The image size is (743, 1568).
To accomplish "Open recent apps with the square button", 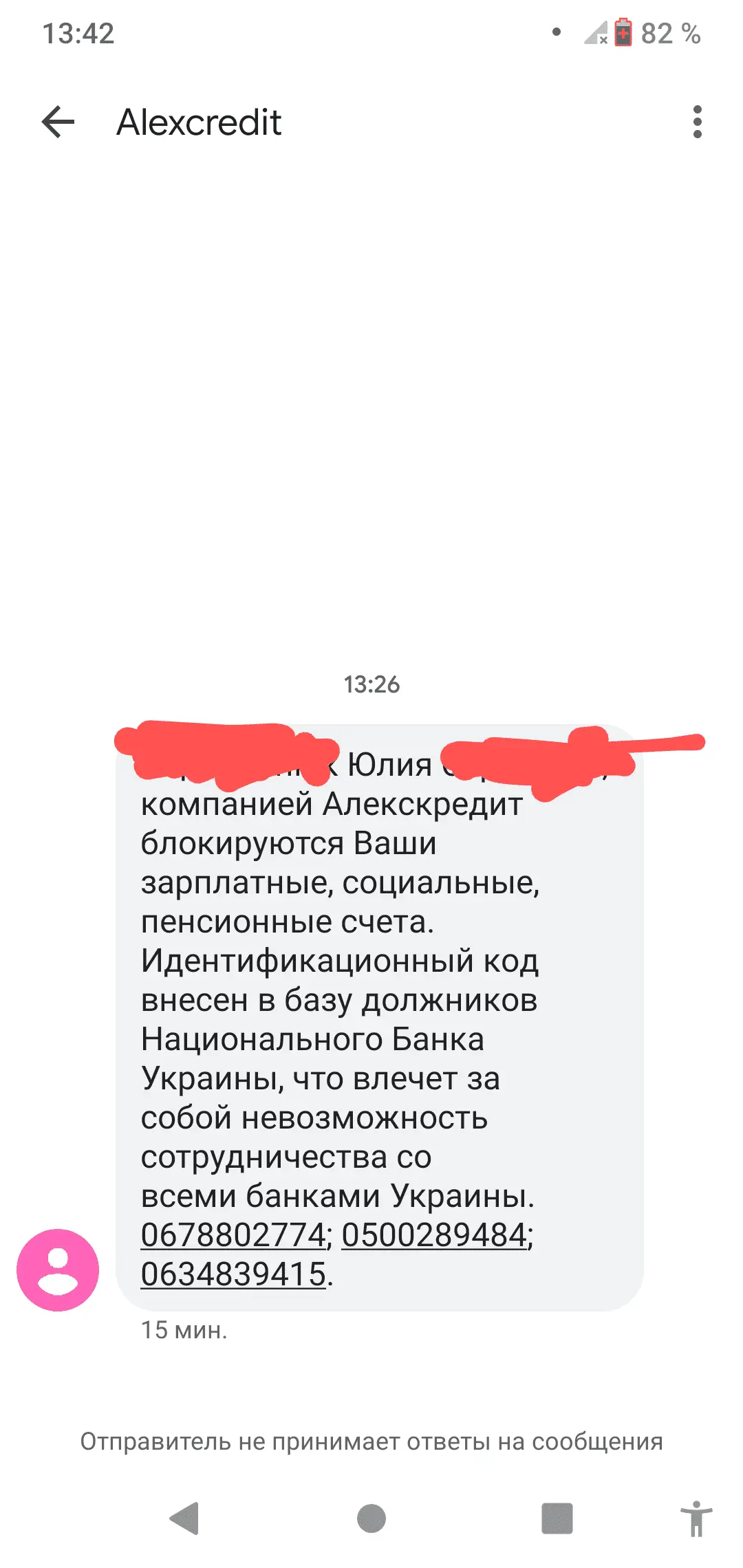I will tap(557, 1518).
